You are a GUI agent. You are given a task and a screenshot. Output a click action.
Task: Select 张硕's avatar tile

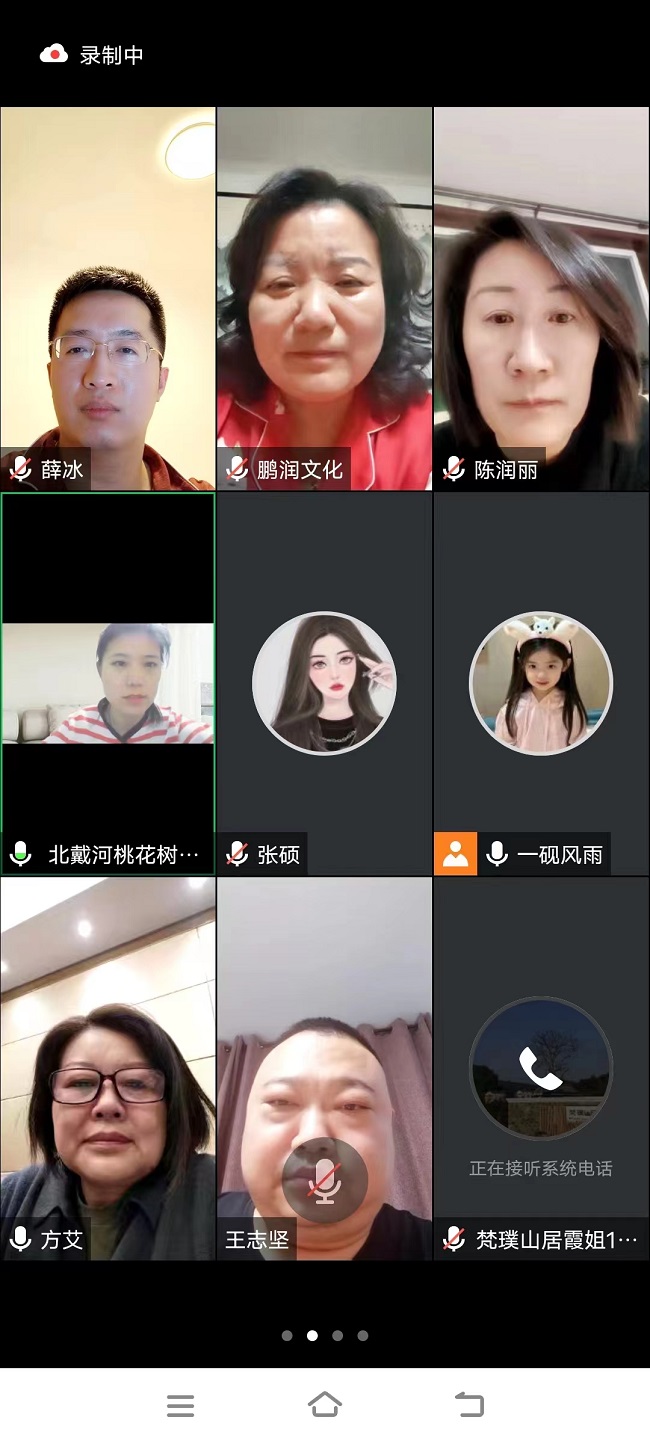coord(324,683)
